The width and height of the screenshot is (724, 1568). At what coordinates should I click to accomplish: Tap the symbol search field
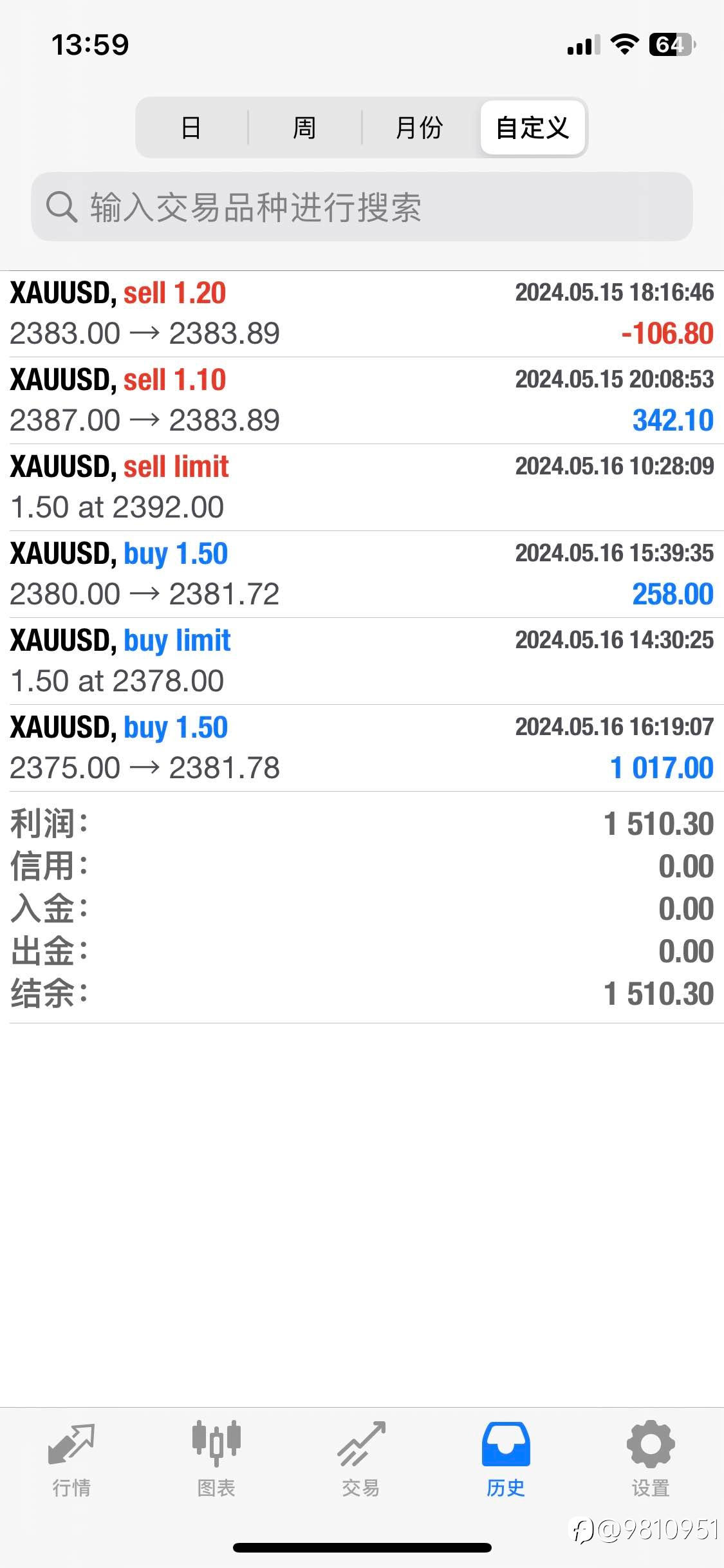pyautogui.click(x=362, y=207)
